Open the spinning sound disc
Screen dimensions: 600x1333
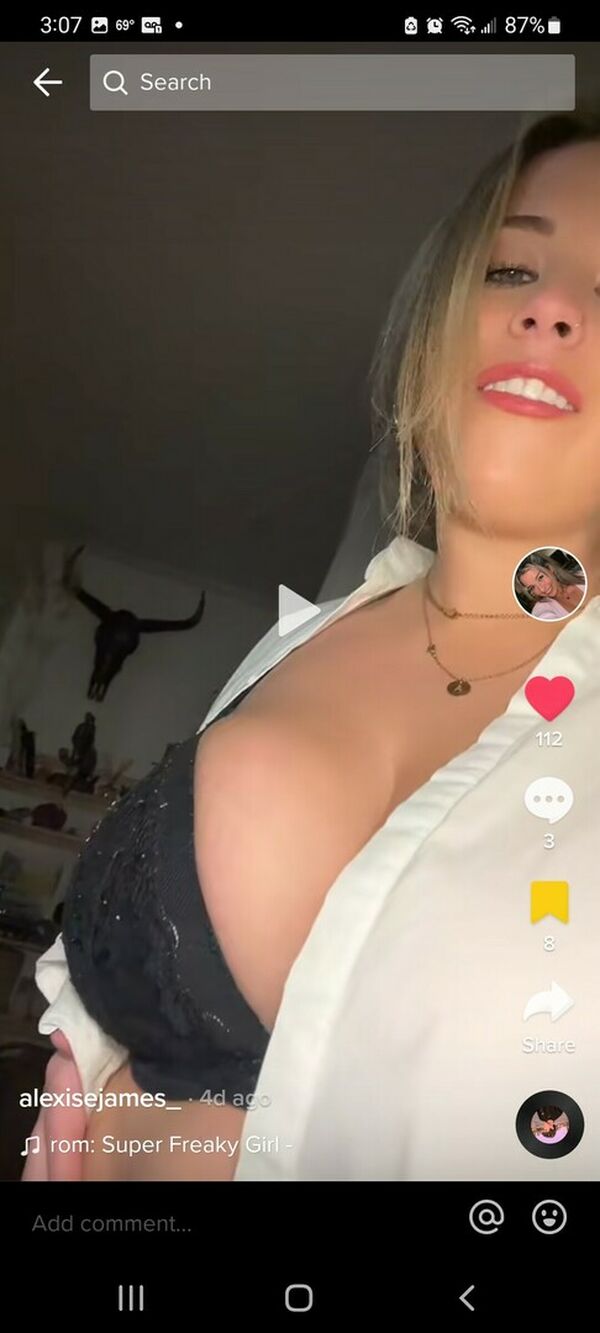click(549, 1125)
